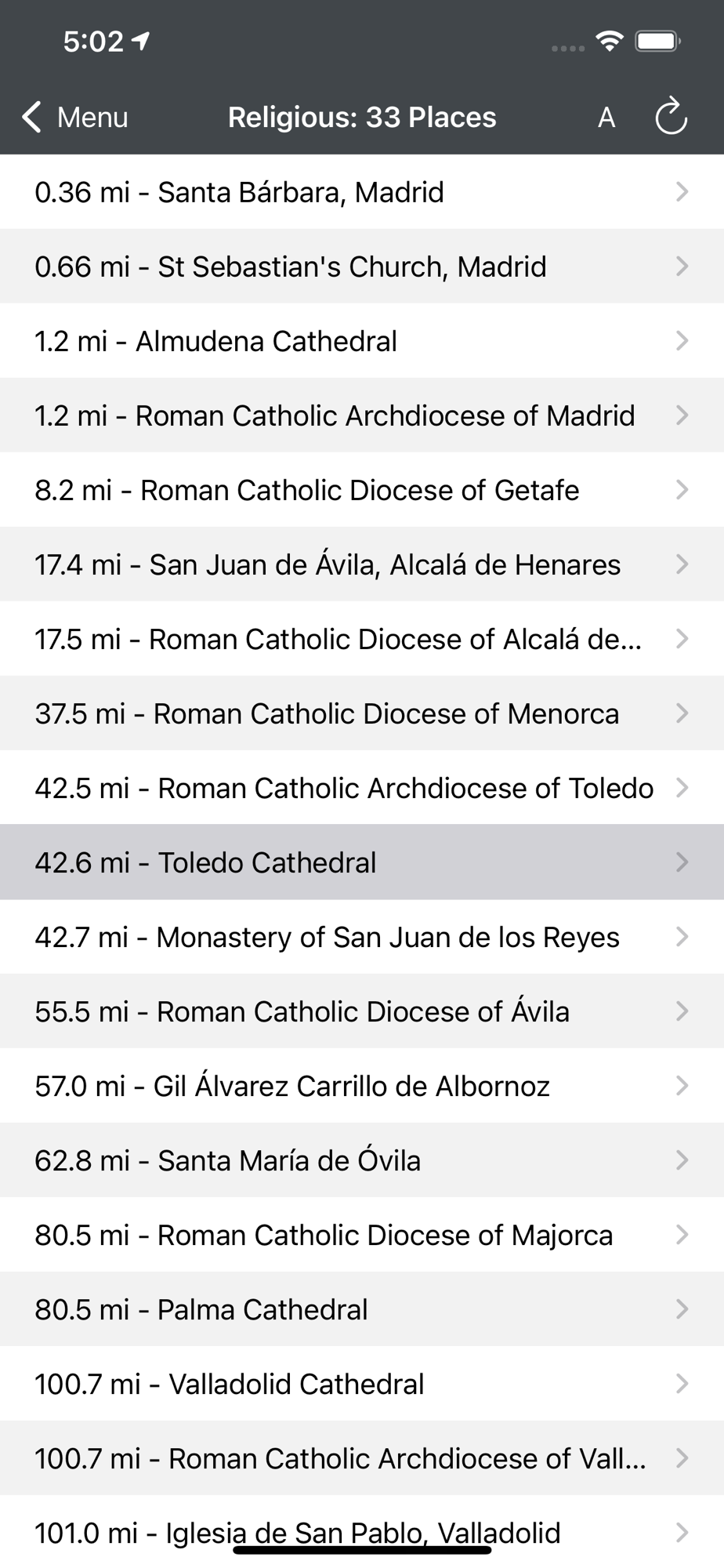The width and height of the screenshot is (724, 1568).
Task: Go back to Menu
Action: pyautogui.click(x=75, y=118)
